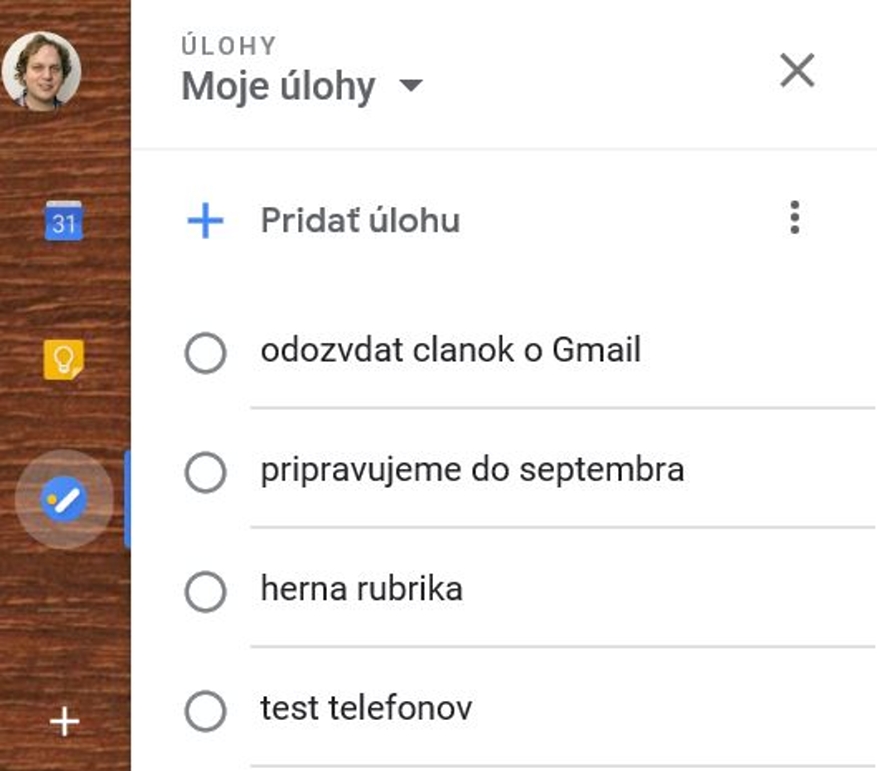Mark 'test telefonov' as complete
The height and width of the screenshot is (771, 877).
tap(206, 712)
